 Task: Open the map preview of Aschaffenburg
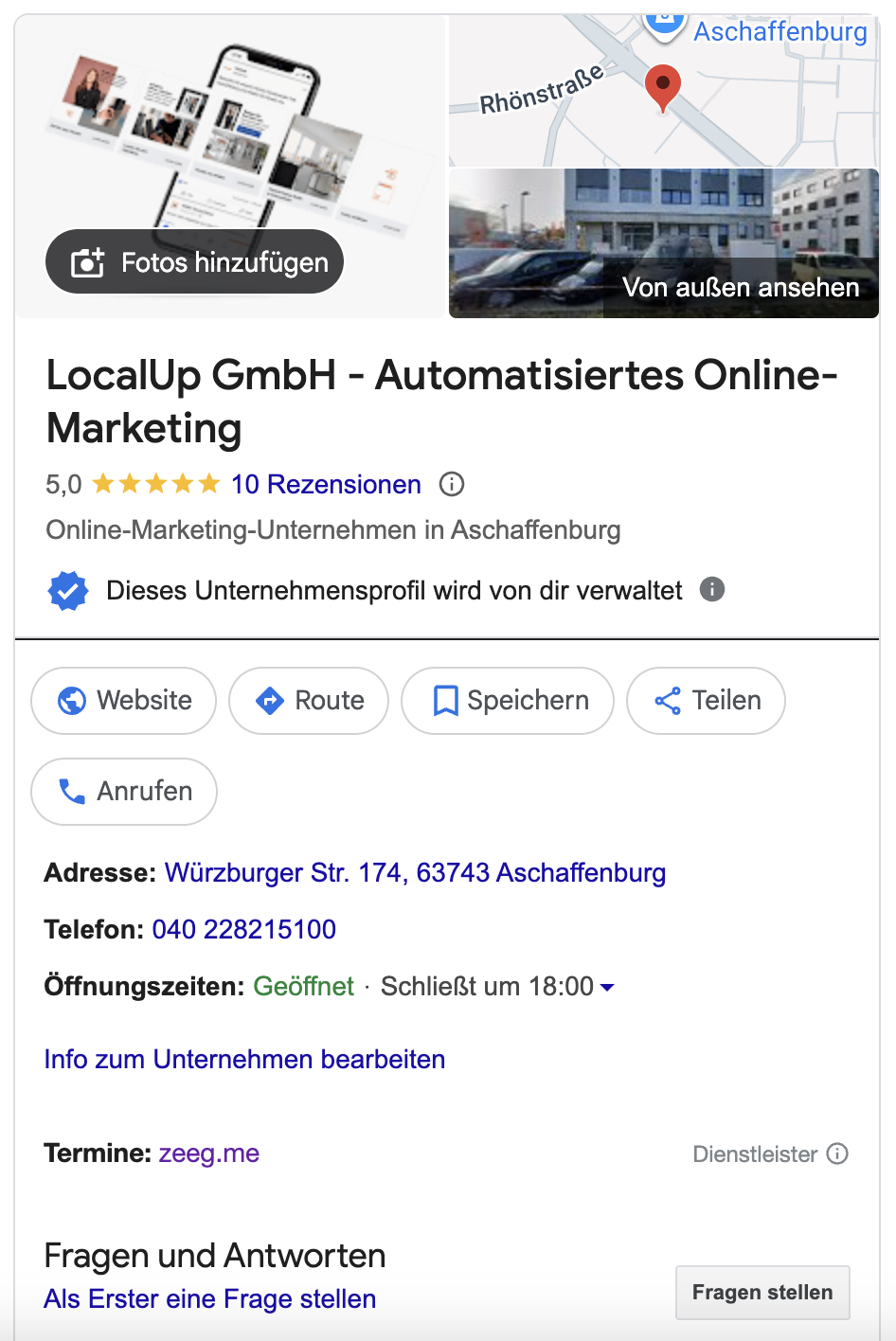(663, 92)
